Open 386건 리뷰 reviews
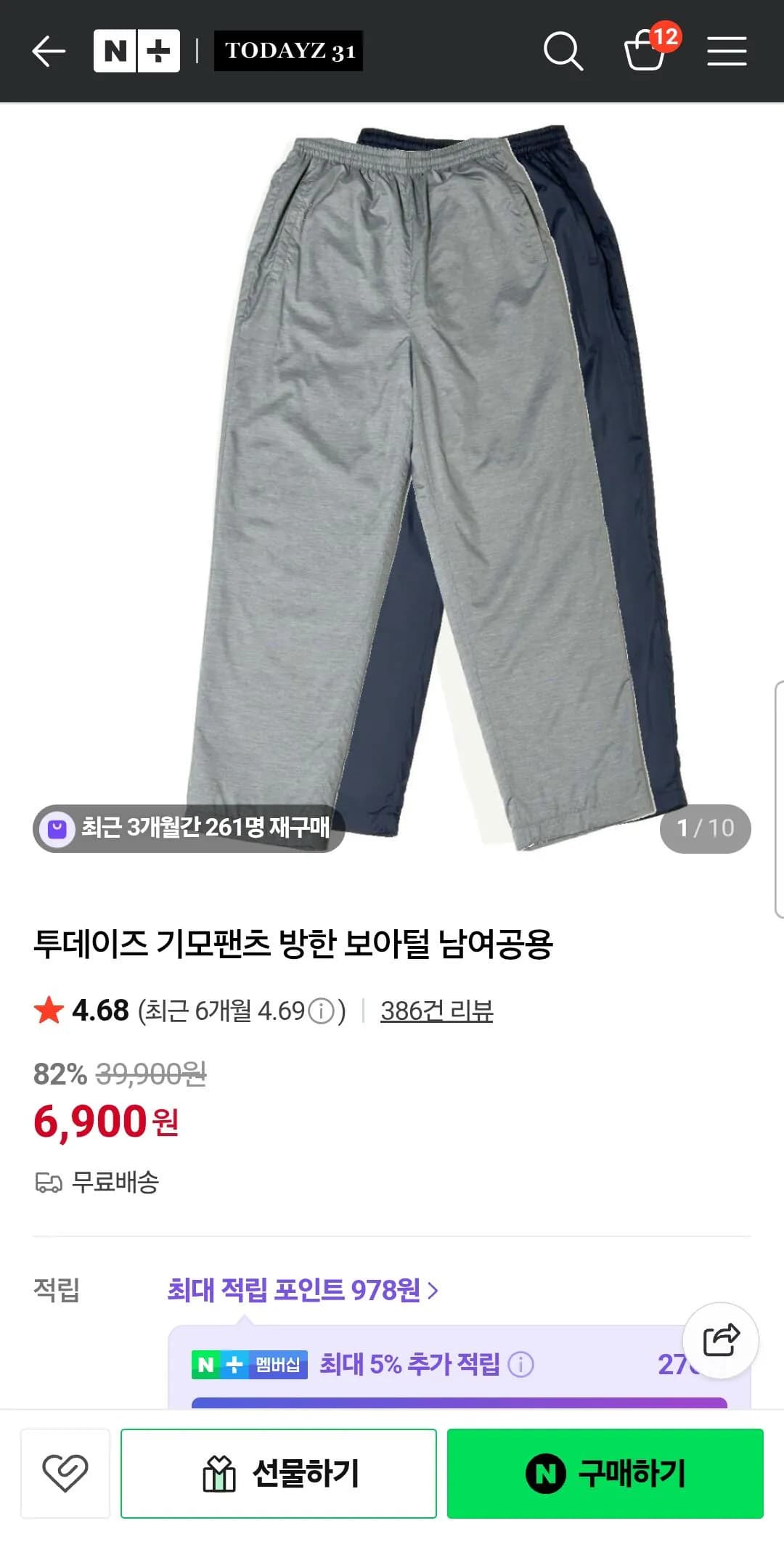The image size is (784, 1547). click(x=434, y=1009)
